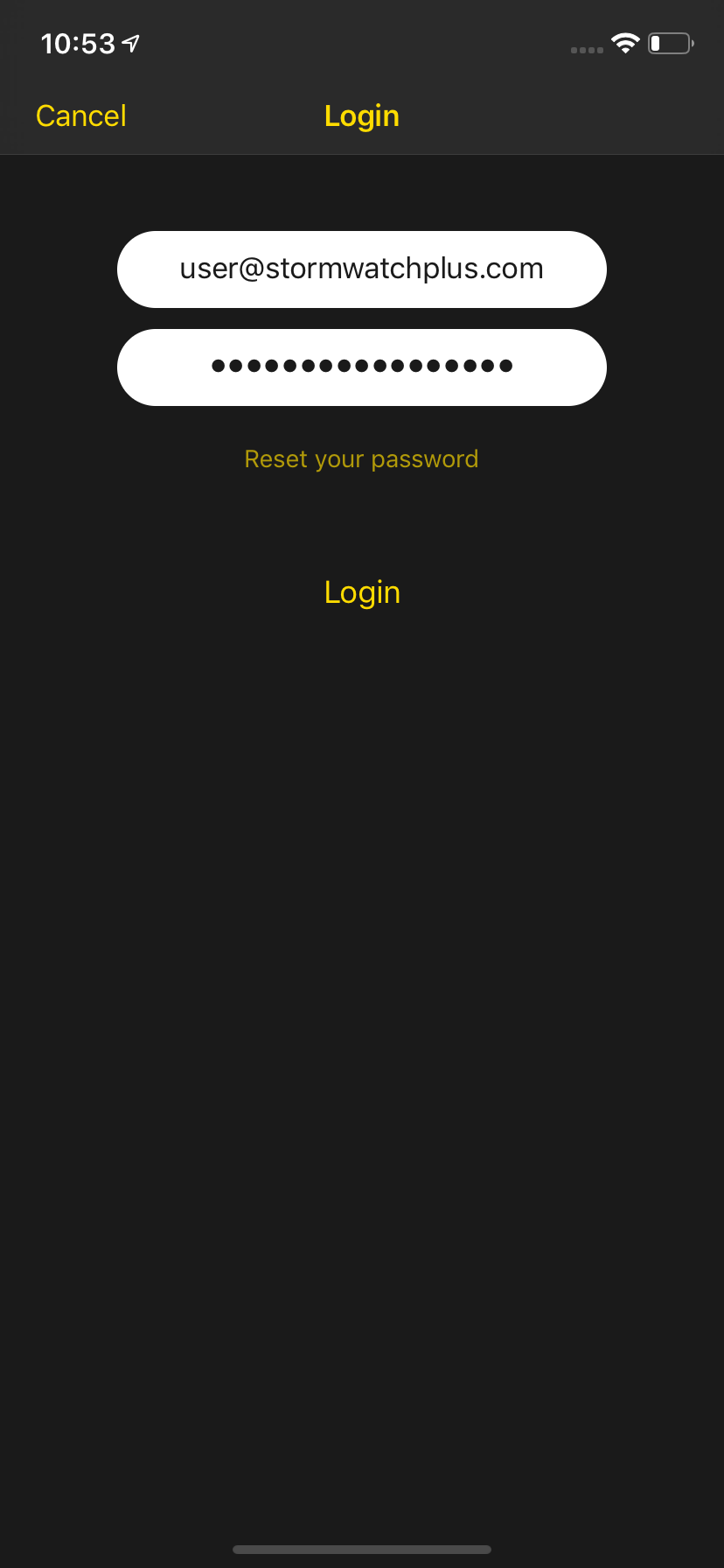Edit the email address field

pyautogui.click(x=362, y=269)
